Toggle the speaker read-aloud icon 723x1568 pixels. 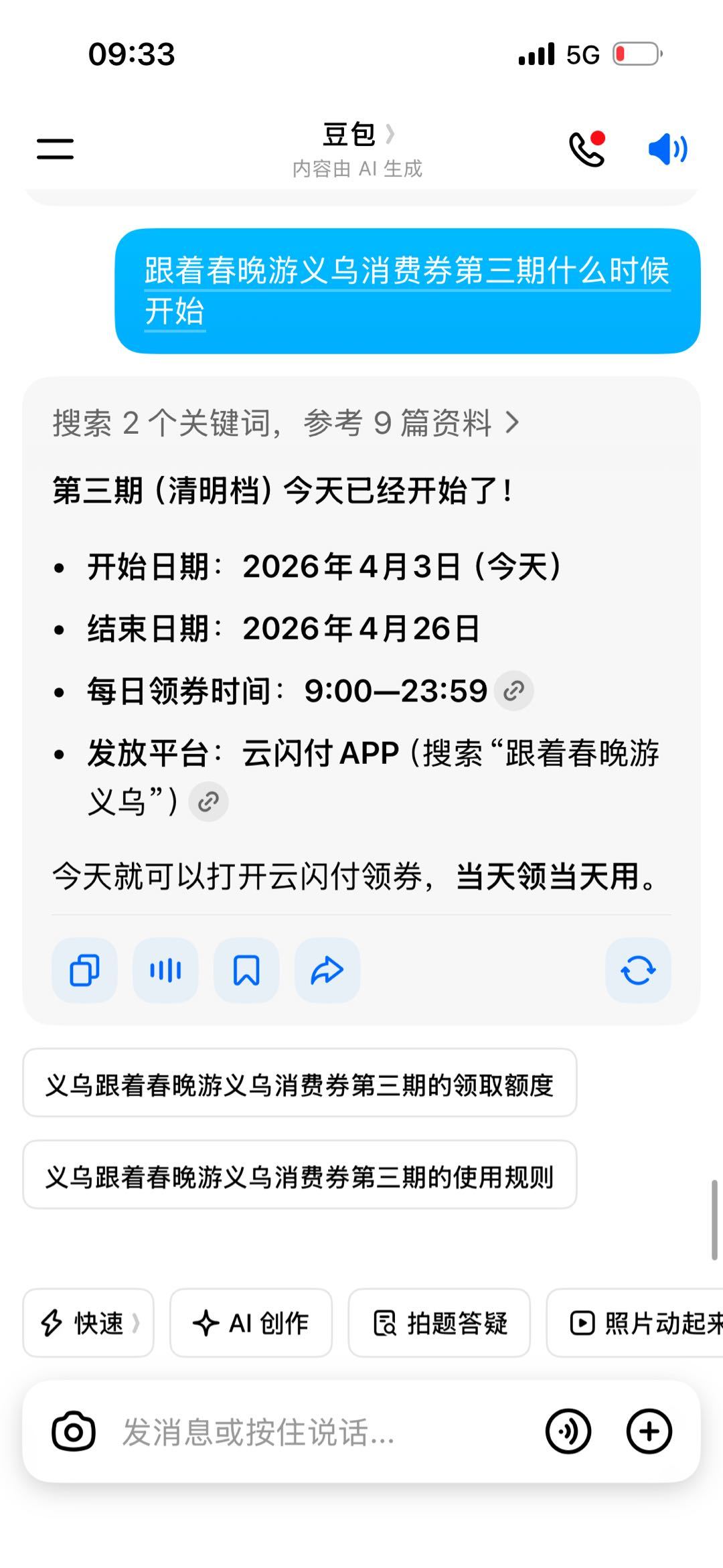(667, 149)
